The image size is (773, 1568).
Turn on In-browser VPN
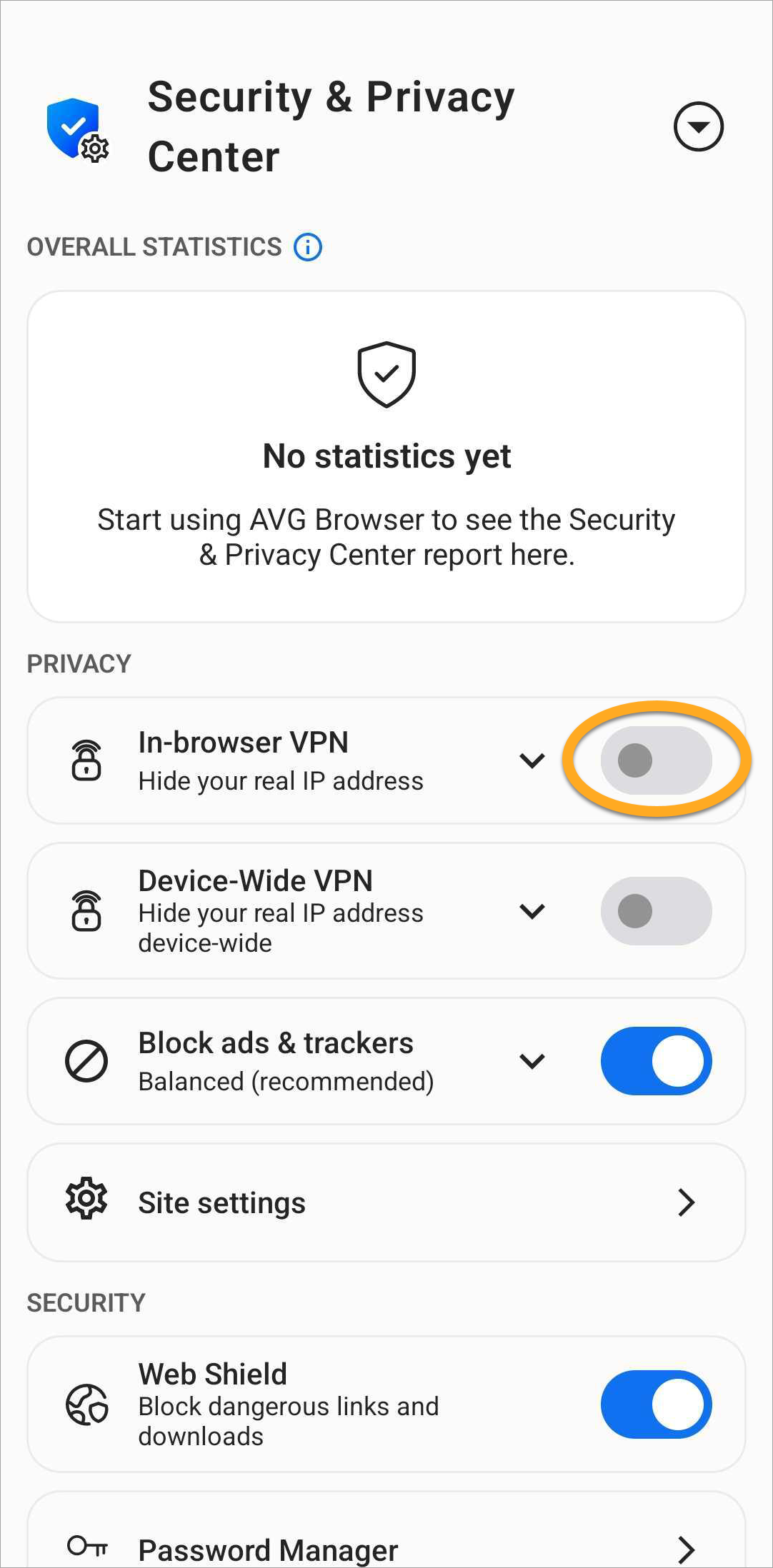656,760
